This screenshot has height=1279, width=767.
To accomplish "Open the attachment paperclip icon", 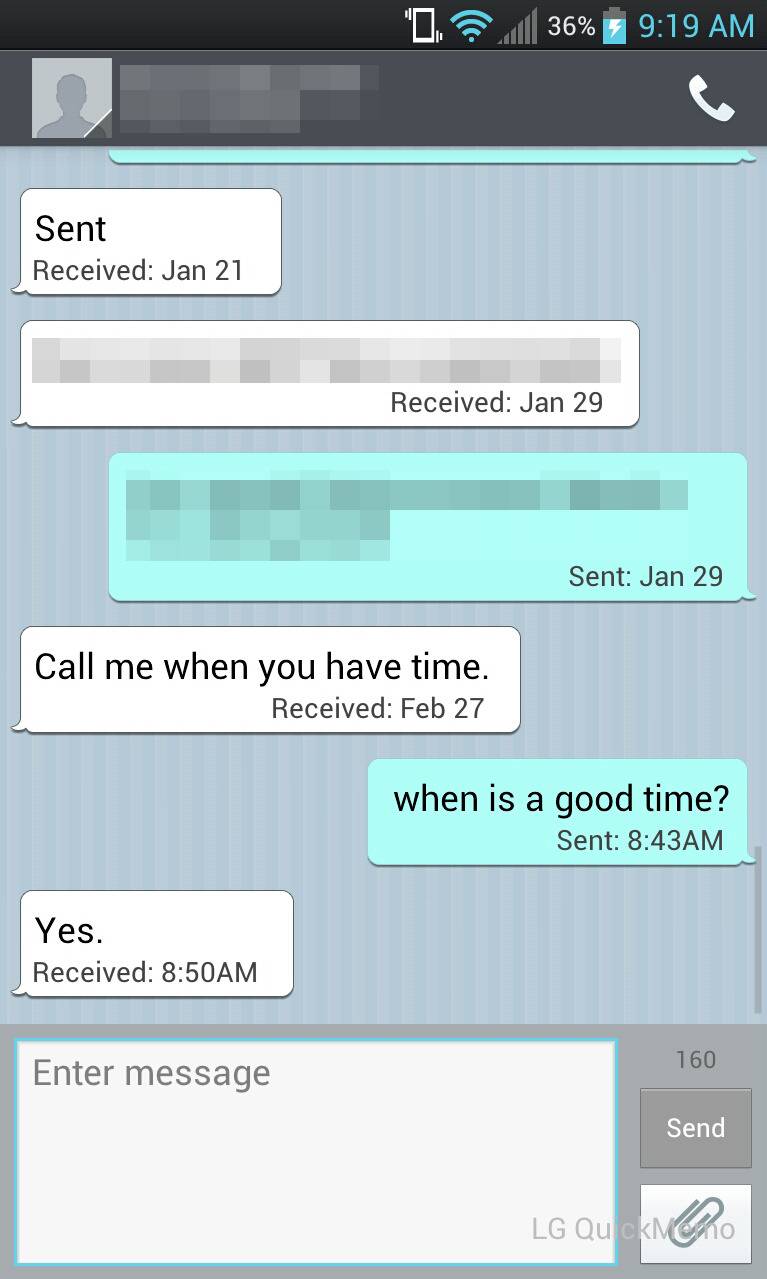I will pyautogui.click(x=694, y=1222).
